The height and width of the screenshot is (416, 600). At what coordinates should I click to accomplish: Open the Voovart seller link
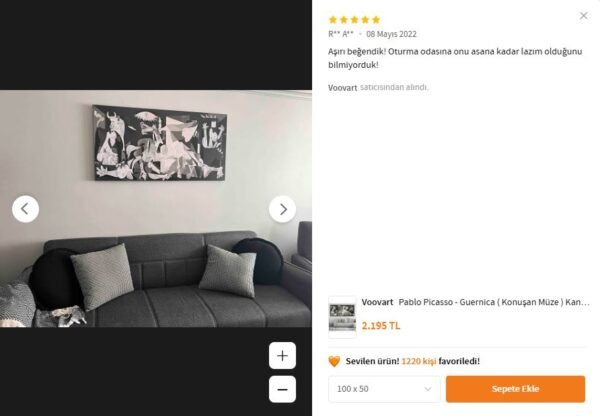(342, 88)
